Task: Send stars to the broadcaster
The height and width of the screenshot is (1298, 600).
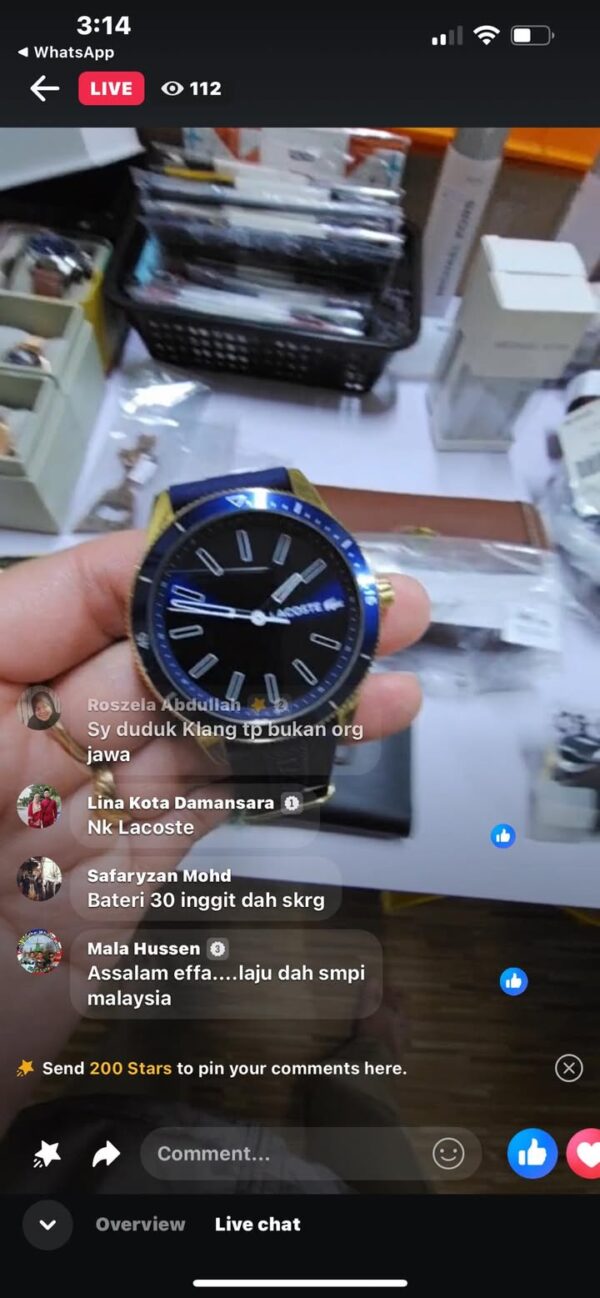Action: click(46, 1154)
